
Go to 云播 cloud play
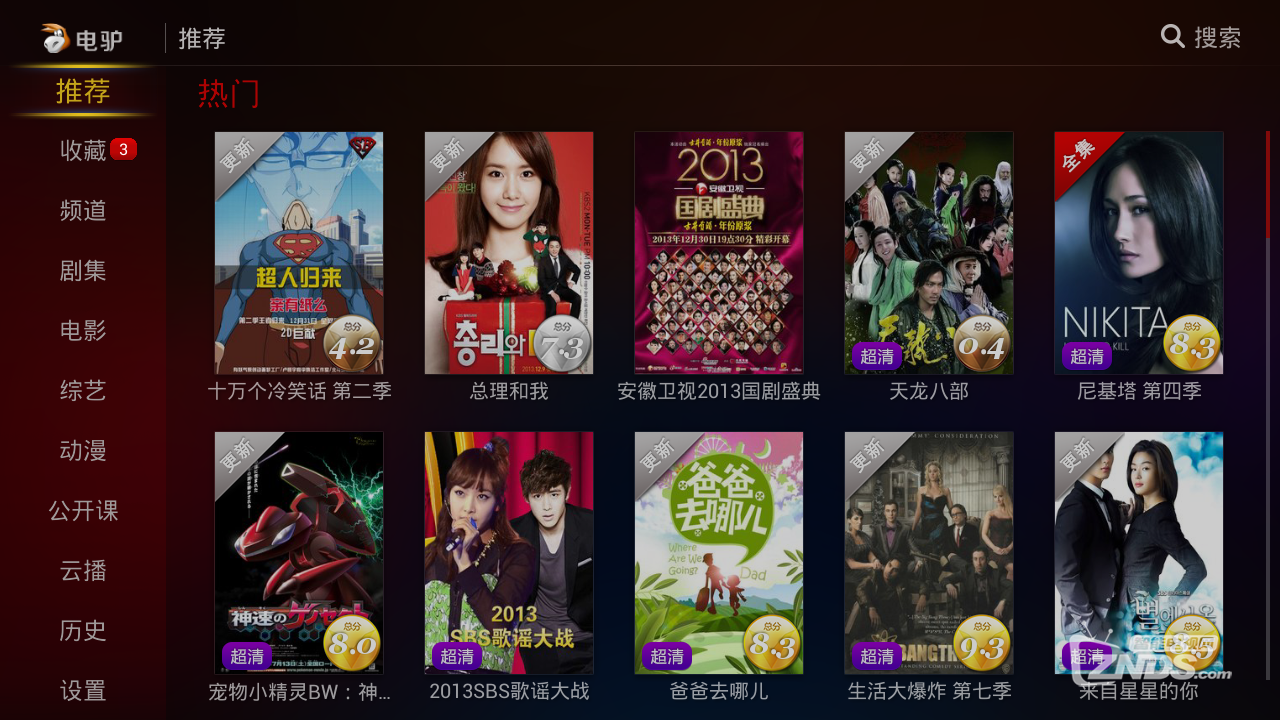[x=83, y=571]
